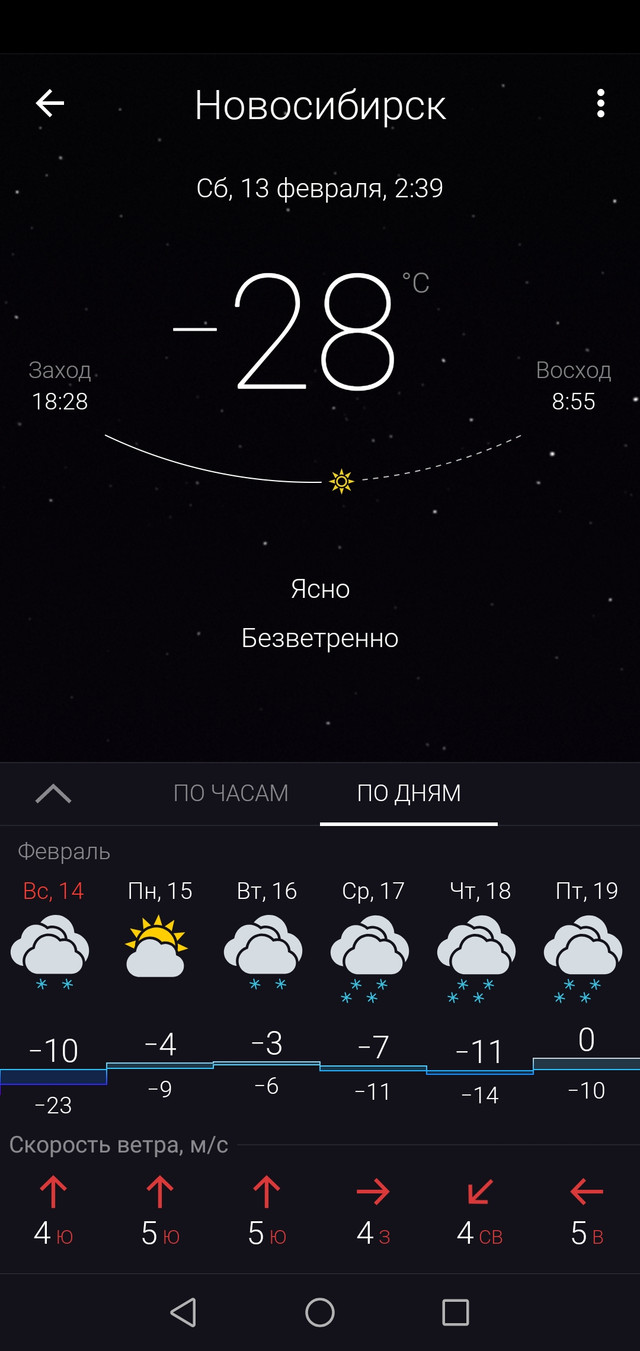
Task: Go back using the top-left arrow
Action: click(x=49, y=104)
